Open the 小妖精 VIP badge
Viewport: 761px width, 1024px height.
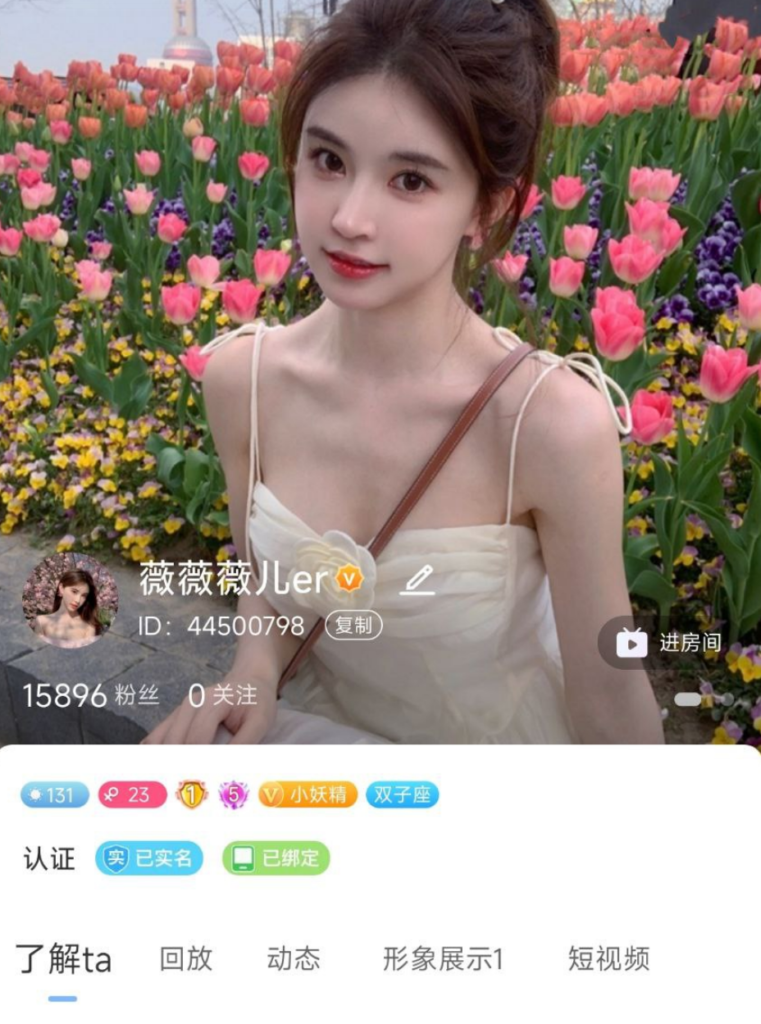pos(308,795)
